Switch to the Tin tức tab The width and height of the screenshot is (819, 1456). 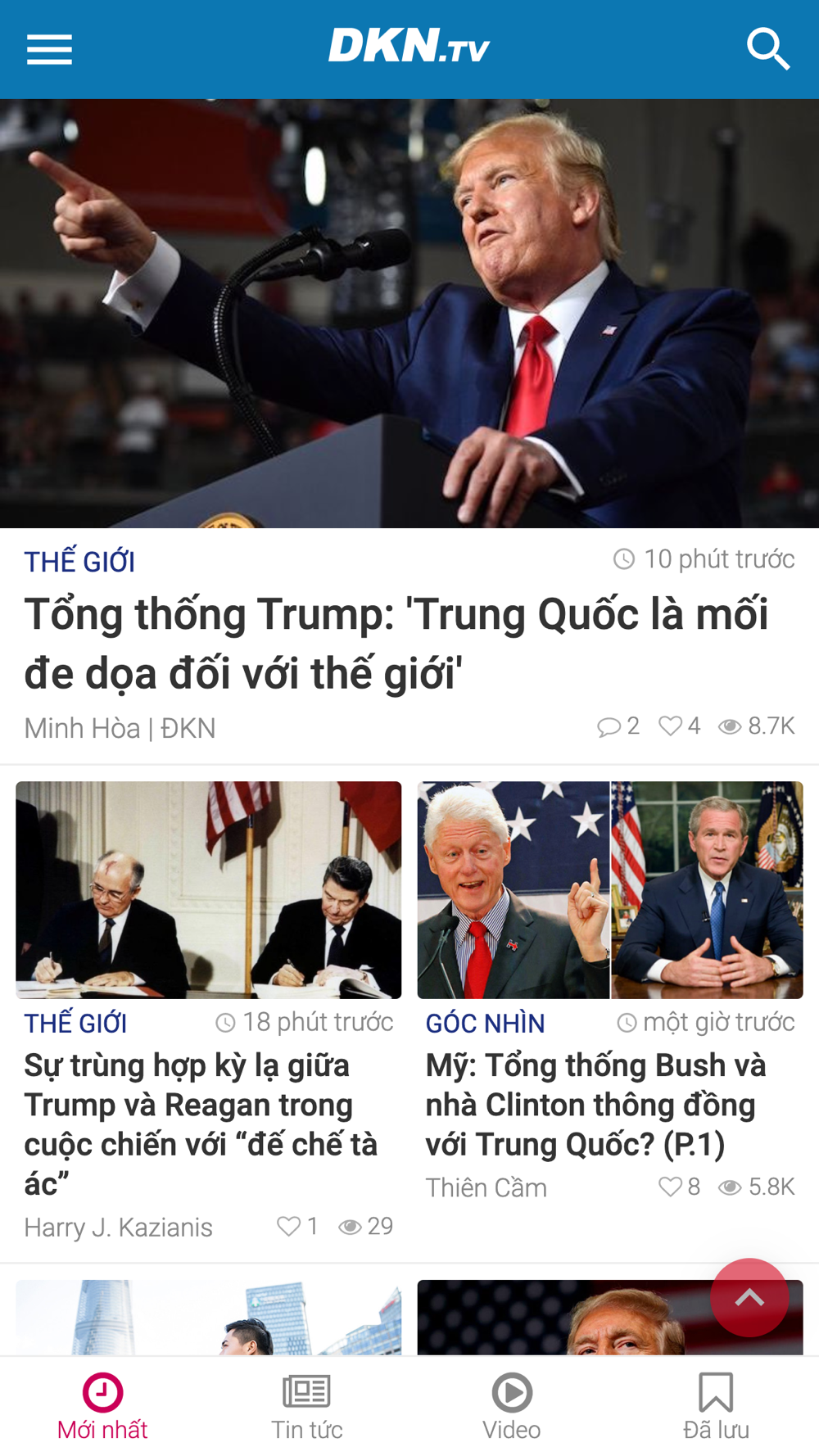(x=307, y=1407)
